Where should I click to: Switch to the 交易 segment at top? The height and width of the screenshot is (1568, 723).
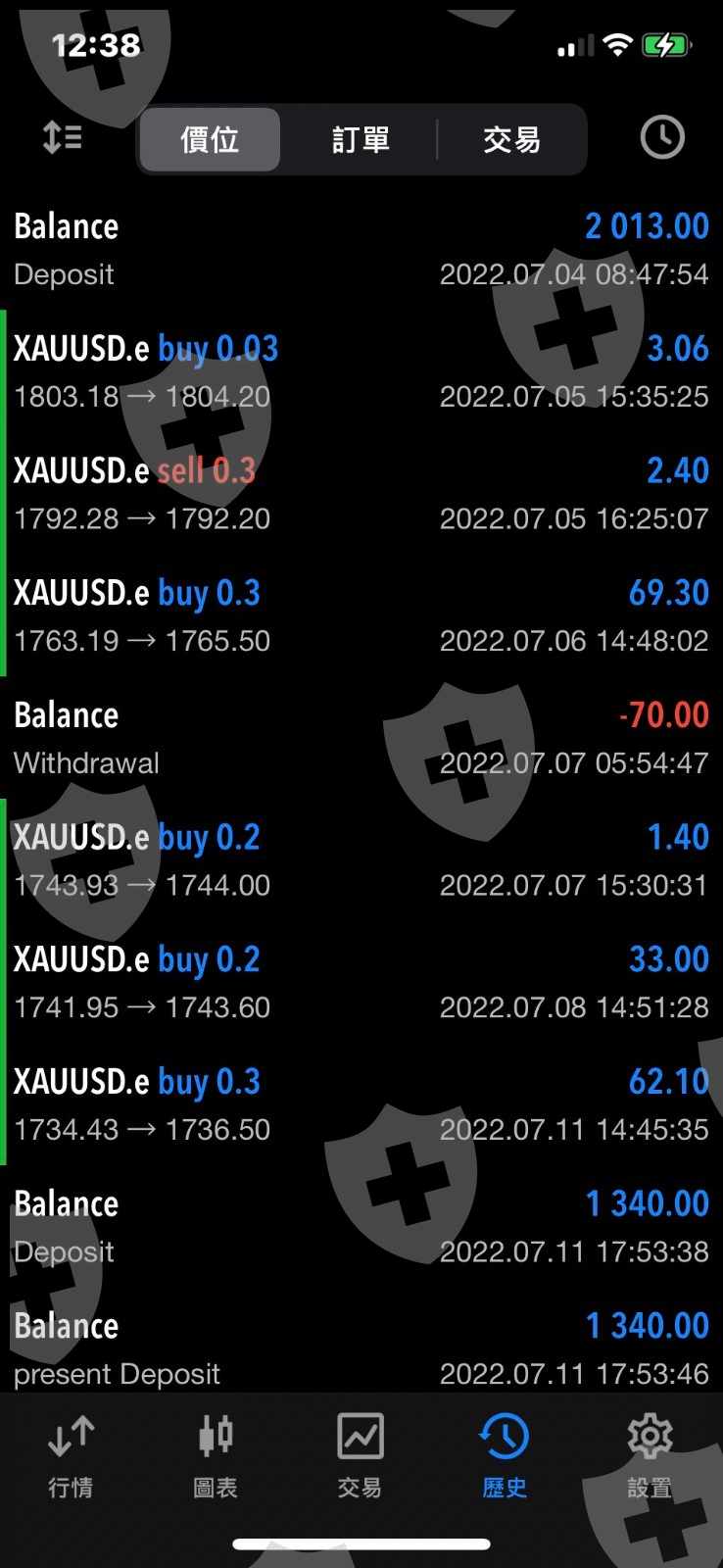pos(511,140)
